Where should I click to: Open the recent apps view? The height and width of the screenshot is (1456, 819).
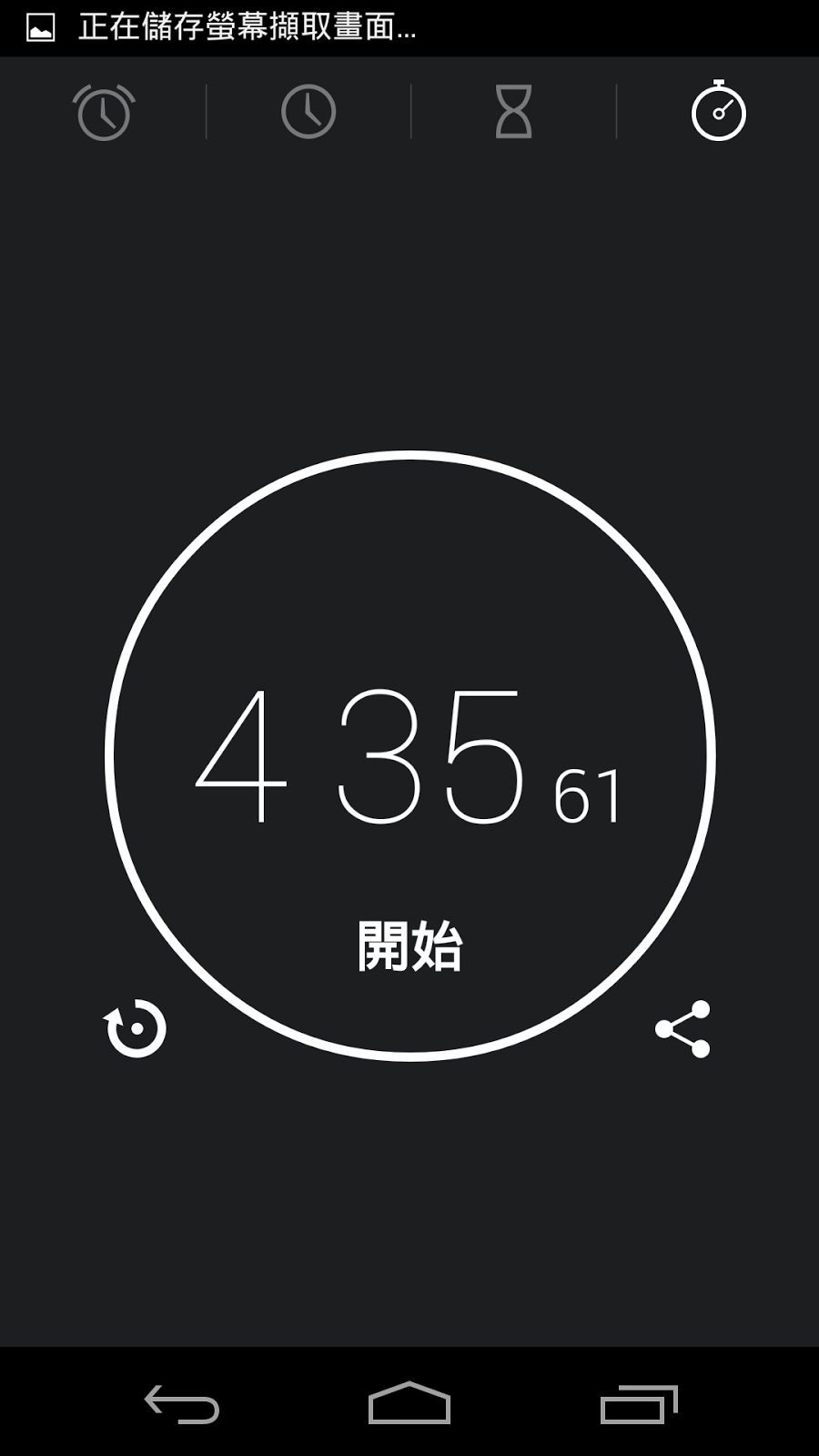639,1403
